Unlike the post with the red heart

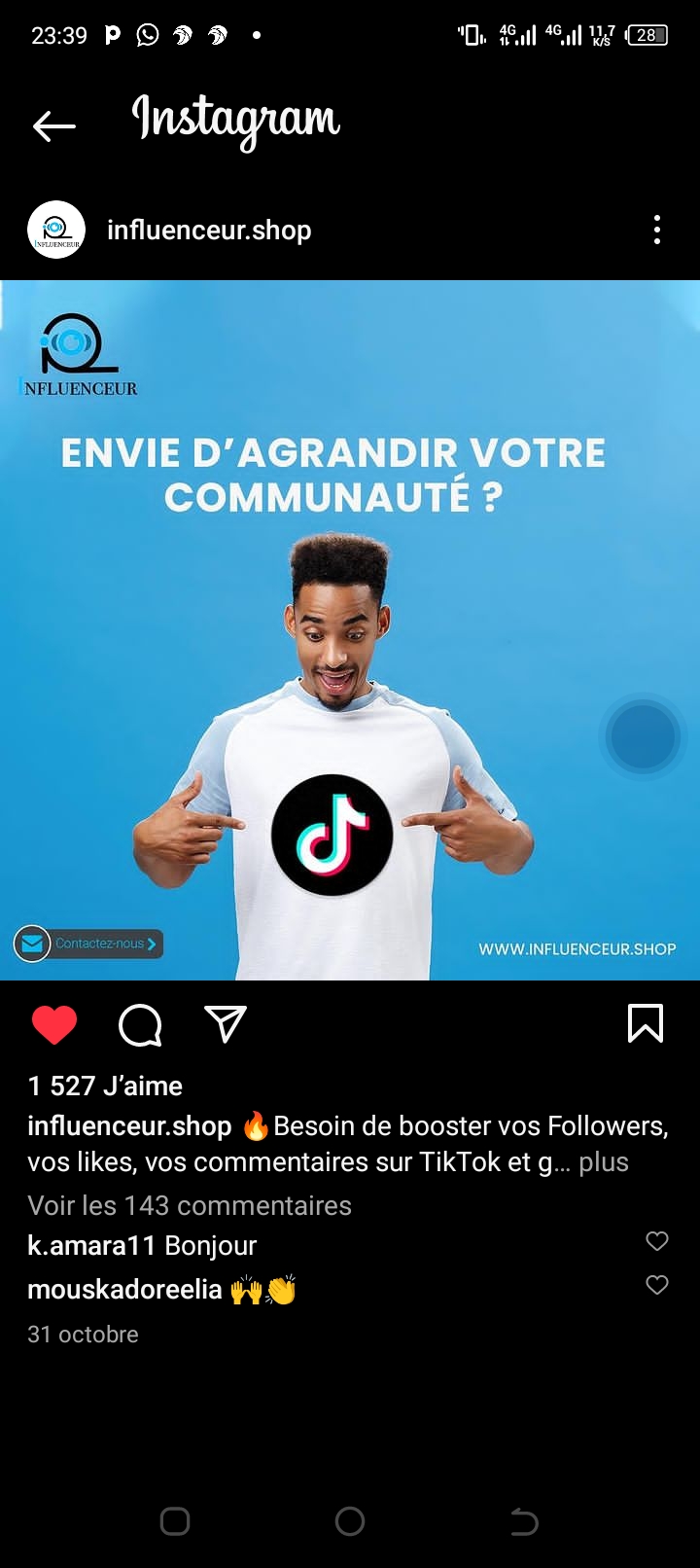[54, 1024]
